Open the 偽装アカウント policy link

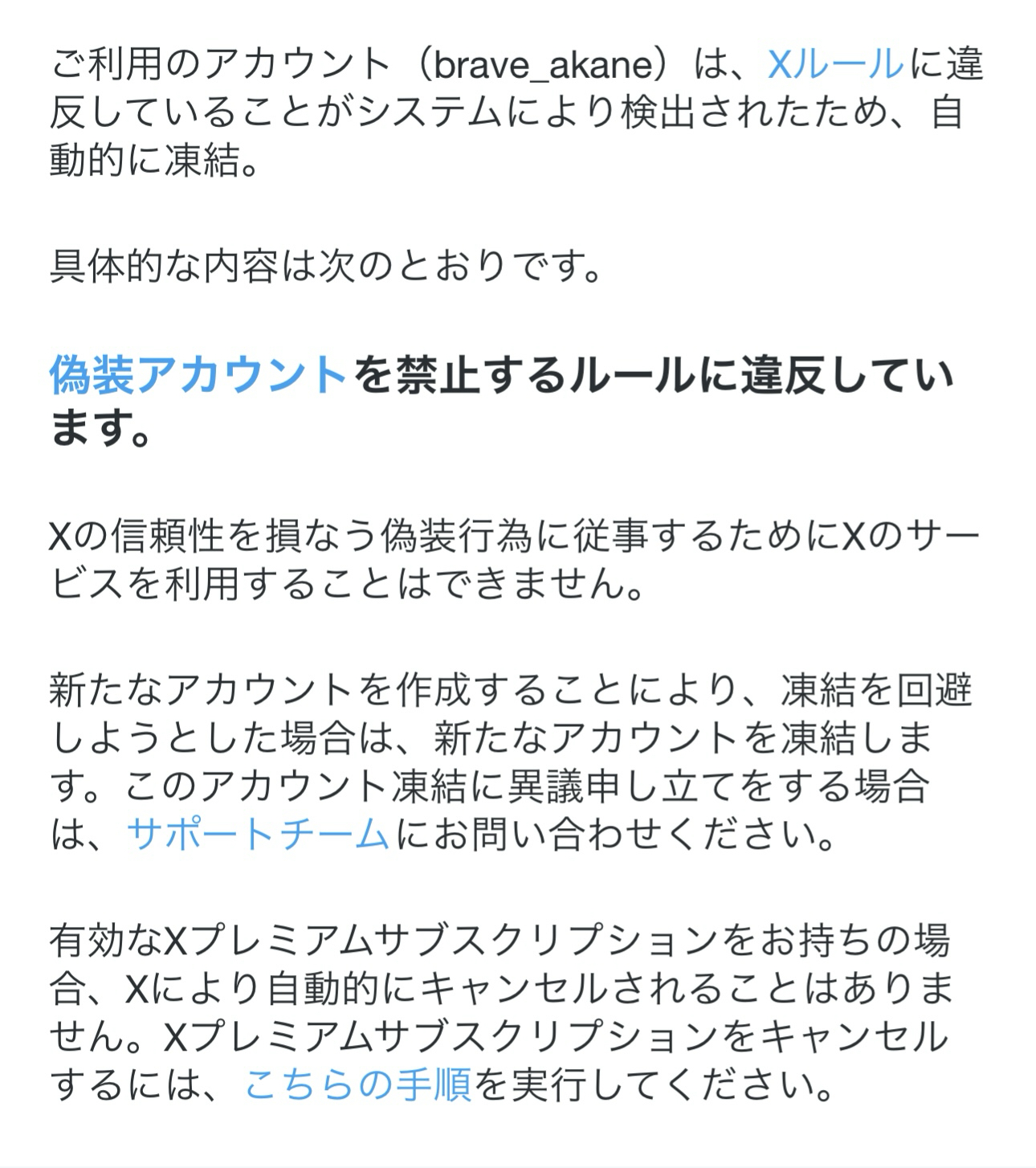click(x=198, y=375)
